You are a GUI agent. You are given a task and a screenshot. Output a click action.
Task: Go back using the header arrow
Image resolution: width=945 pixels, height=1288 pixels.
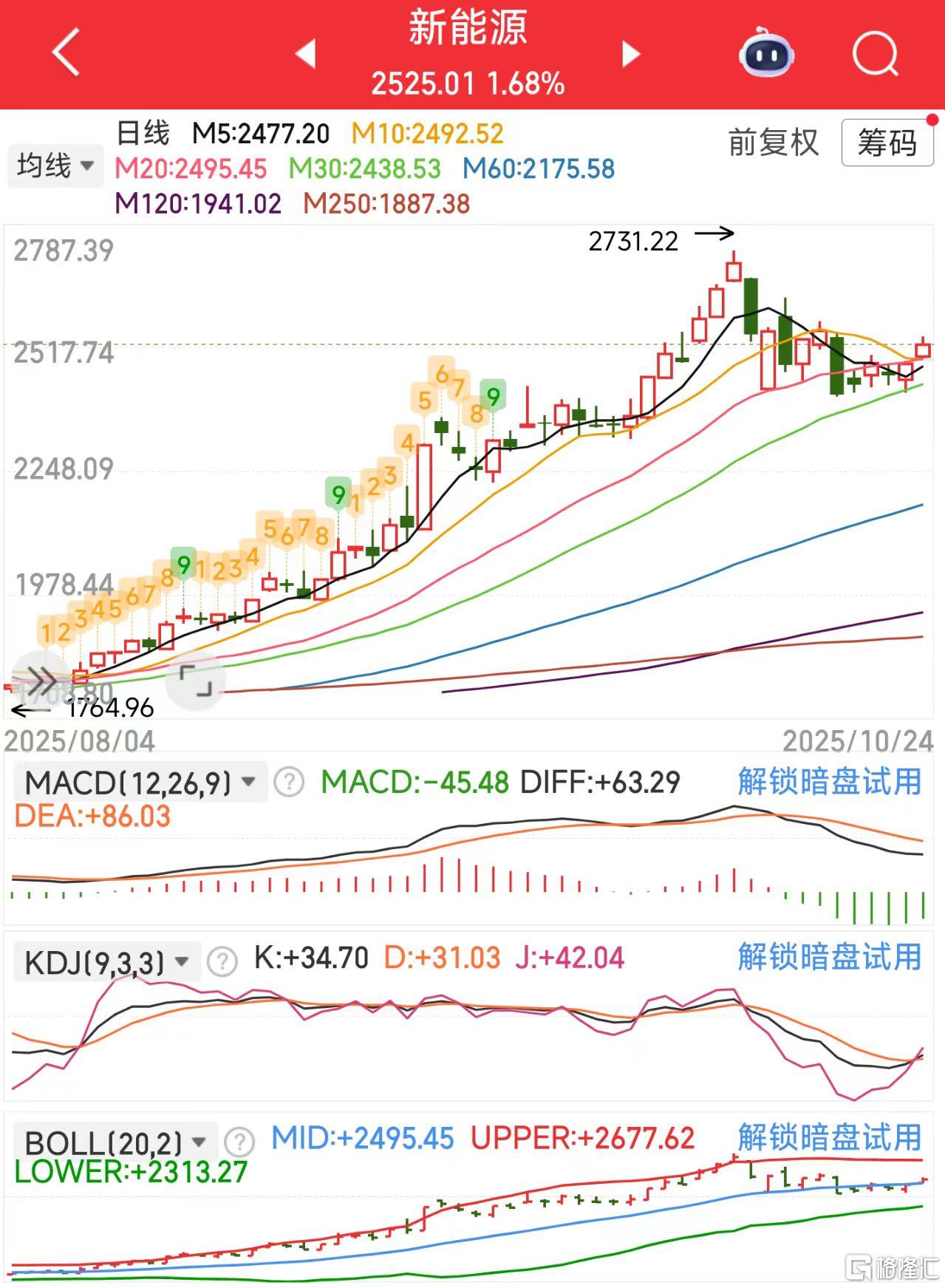pyautogui.click(x=66, y=53)
